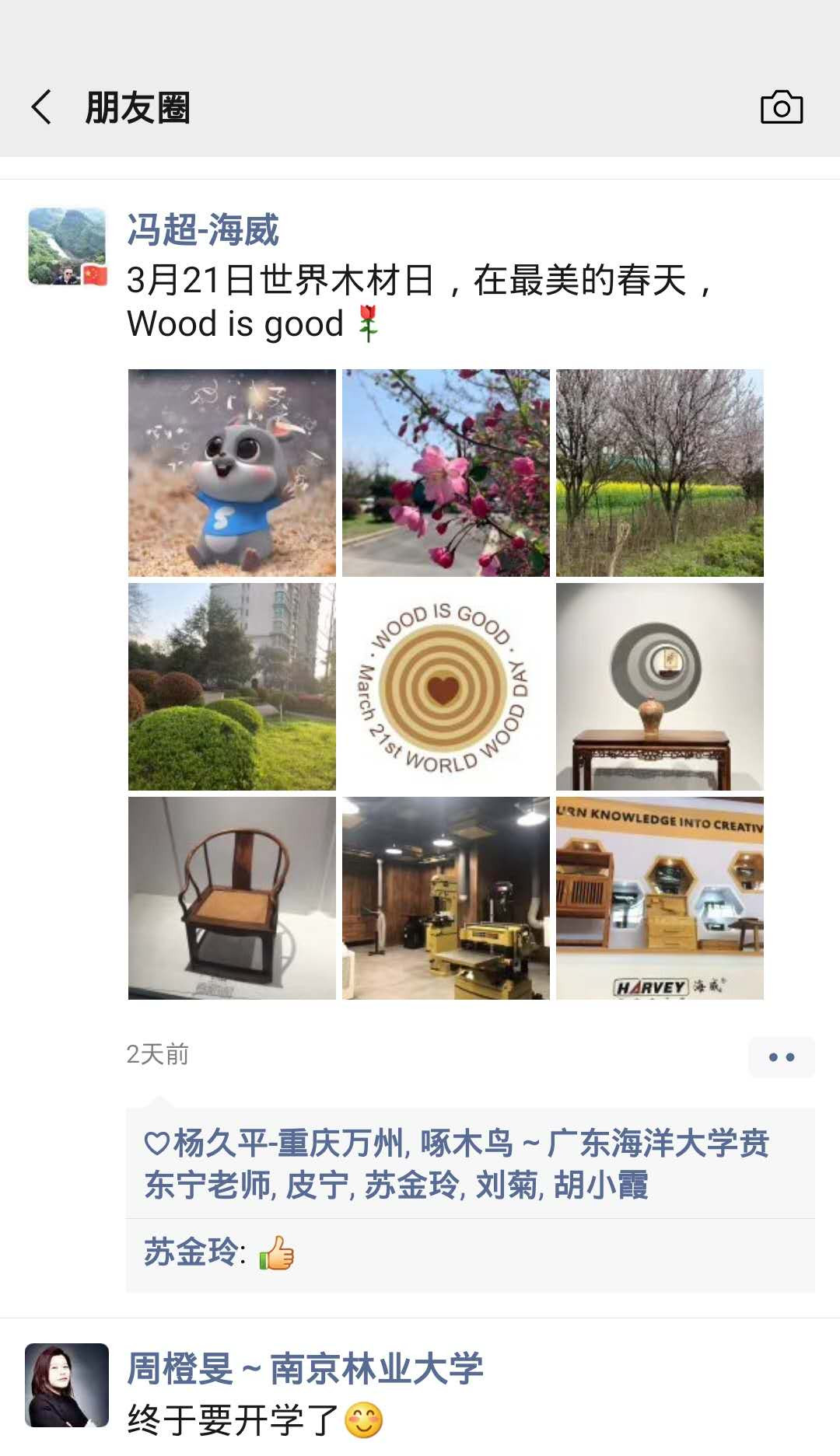
Task: Open the like and comment menu dots
Action: (781, 1057)
